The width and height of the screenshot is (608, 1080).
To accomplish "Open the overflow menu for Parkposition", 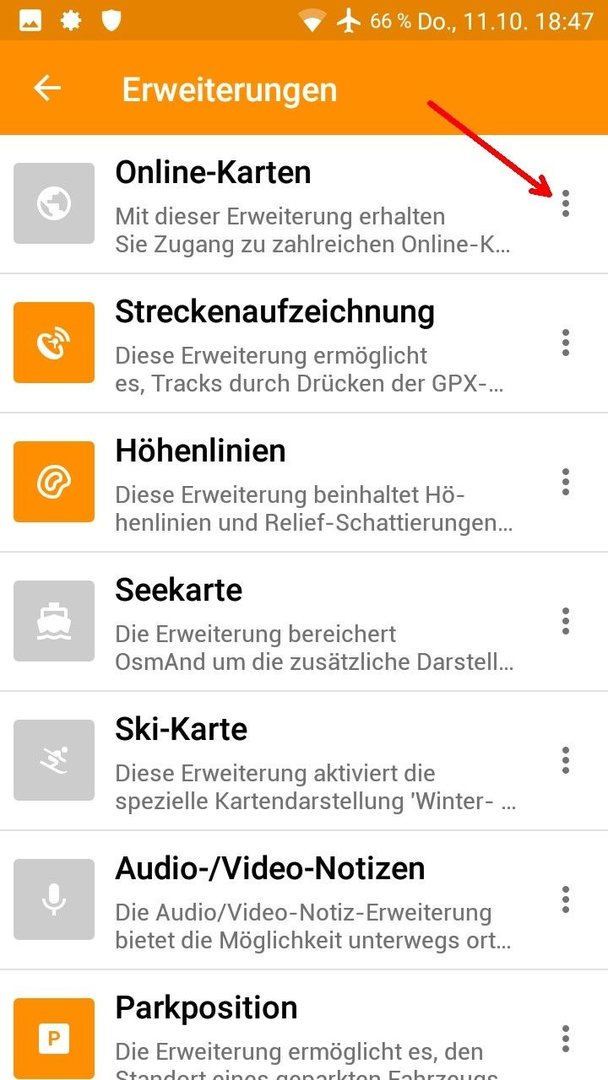I will click(x=565, y=1038).
